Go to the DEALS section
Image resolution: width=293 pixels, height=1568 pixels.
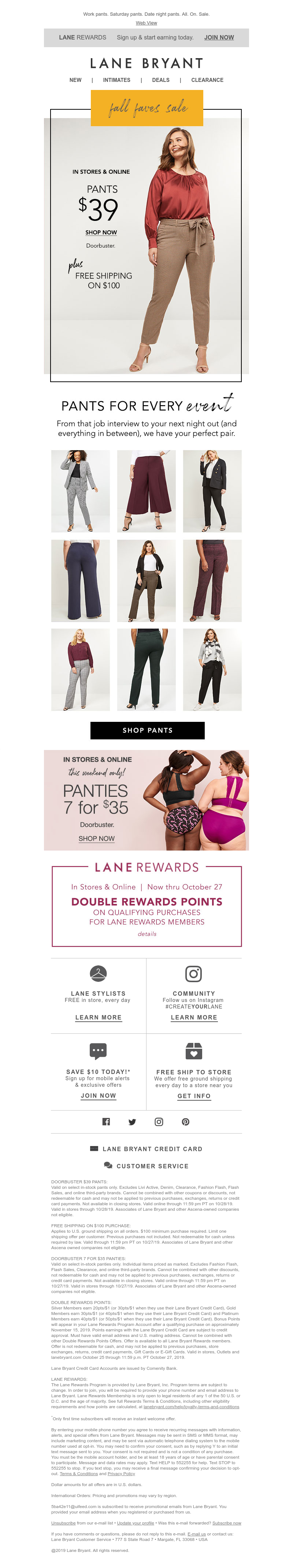(x=161, y=80)
